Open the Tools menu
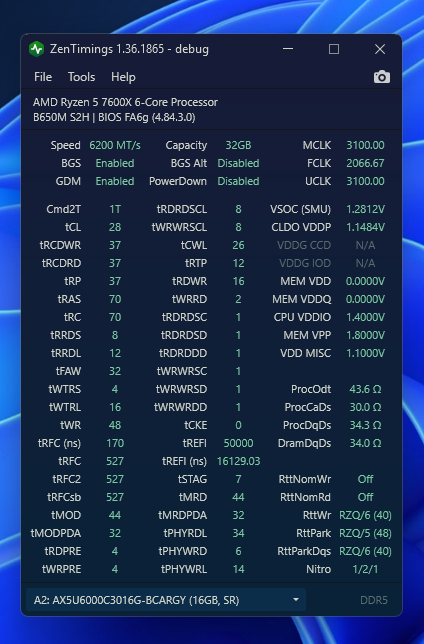424x644 pixels. click(x=81, y=77)
